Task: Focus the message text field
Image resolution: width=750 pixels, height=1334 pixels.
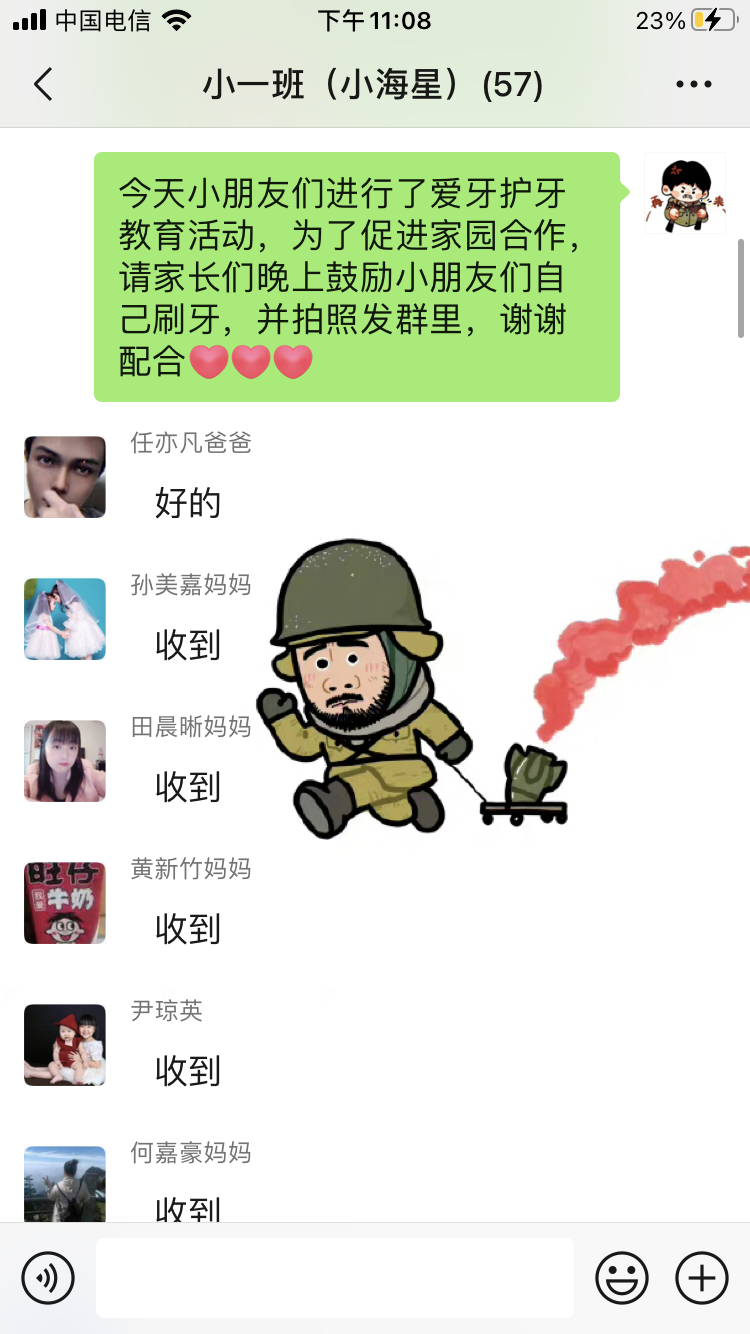Action: pyautogui.click(x=335, y=1277)
